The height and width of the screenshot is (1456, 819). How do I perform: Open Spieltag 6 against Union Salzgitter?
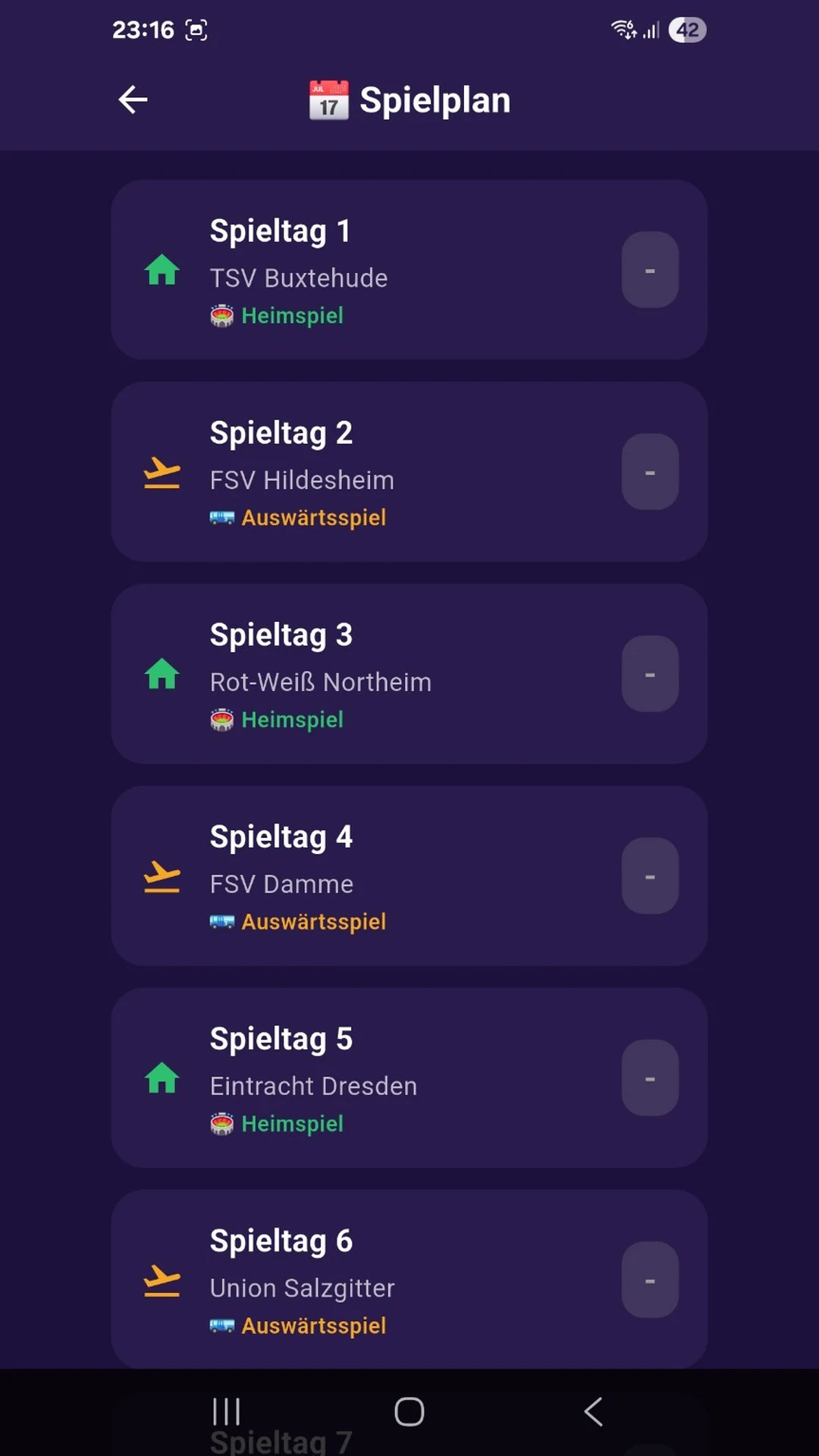pyautogui.click(x=409, y=1280)
